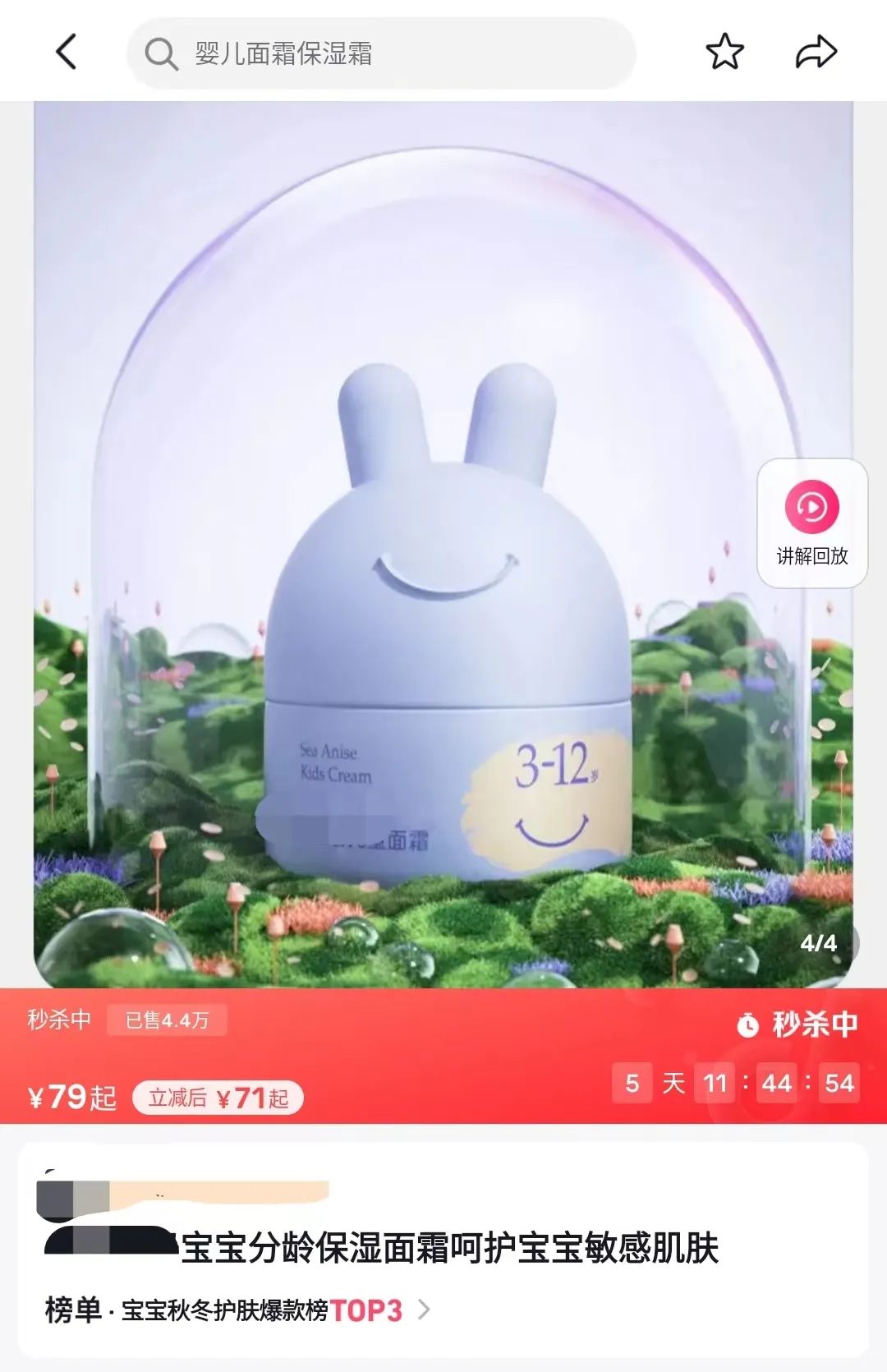Tap the star to favorite this product

click(x=724, y=53)
